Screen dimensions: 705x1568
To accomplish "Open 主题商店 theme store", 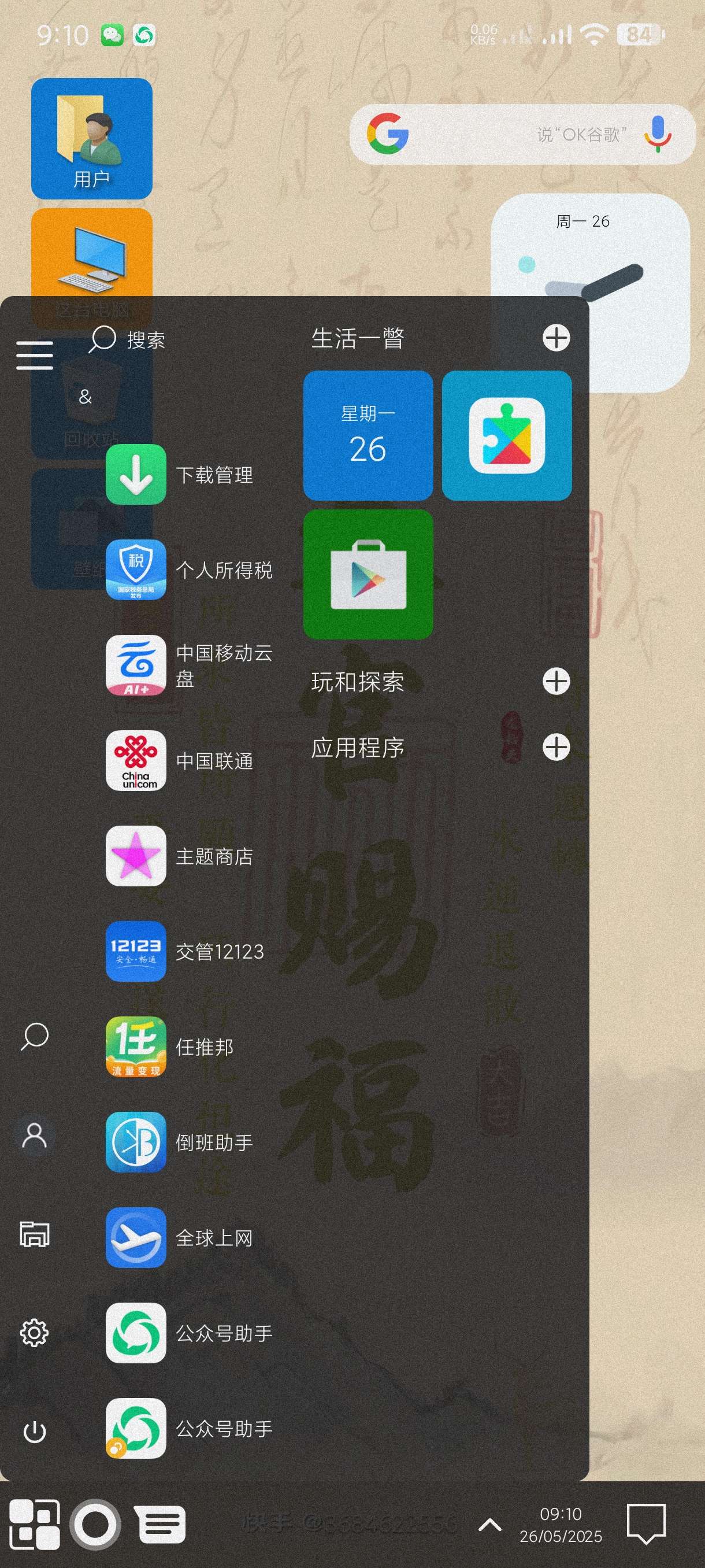I will pyautogui.click(x=136, y=856).
